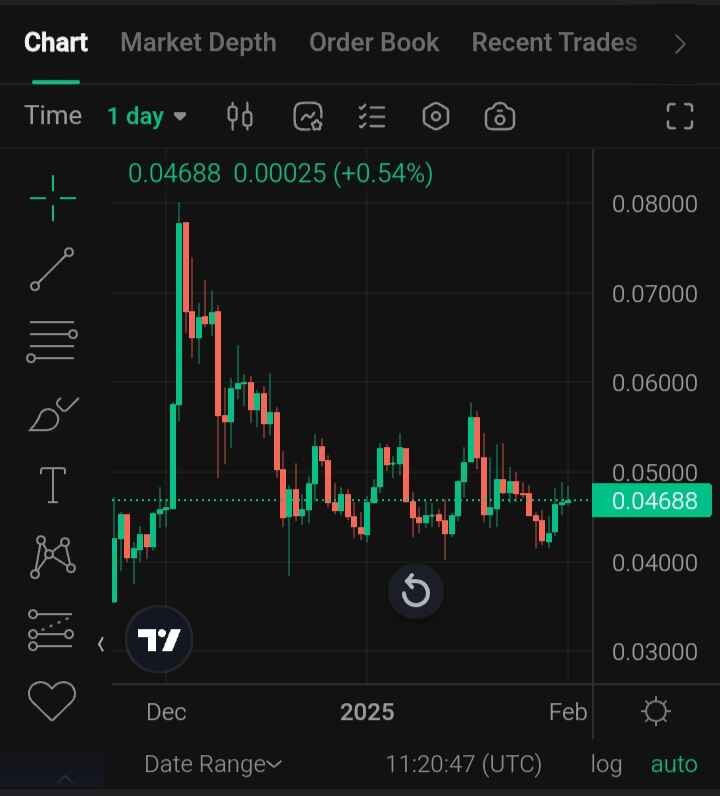Image resolution: width=720 pixels, height=796 pixels.
Task: View the Recent Trades tab
Action: coord(554,42)
